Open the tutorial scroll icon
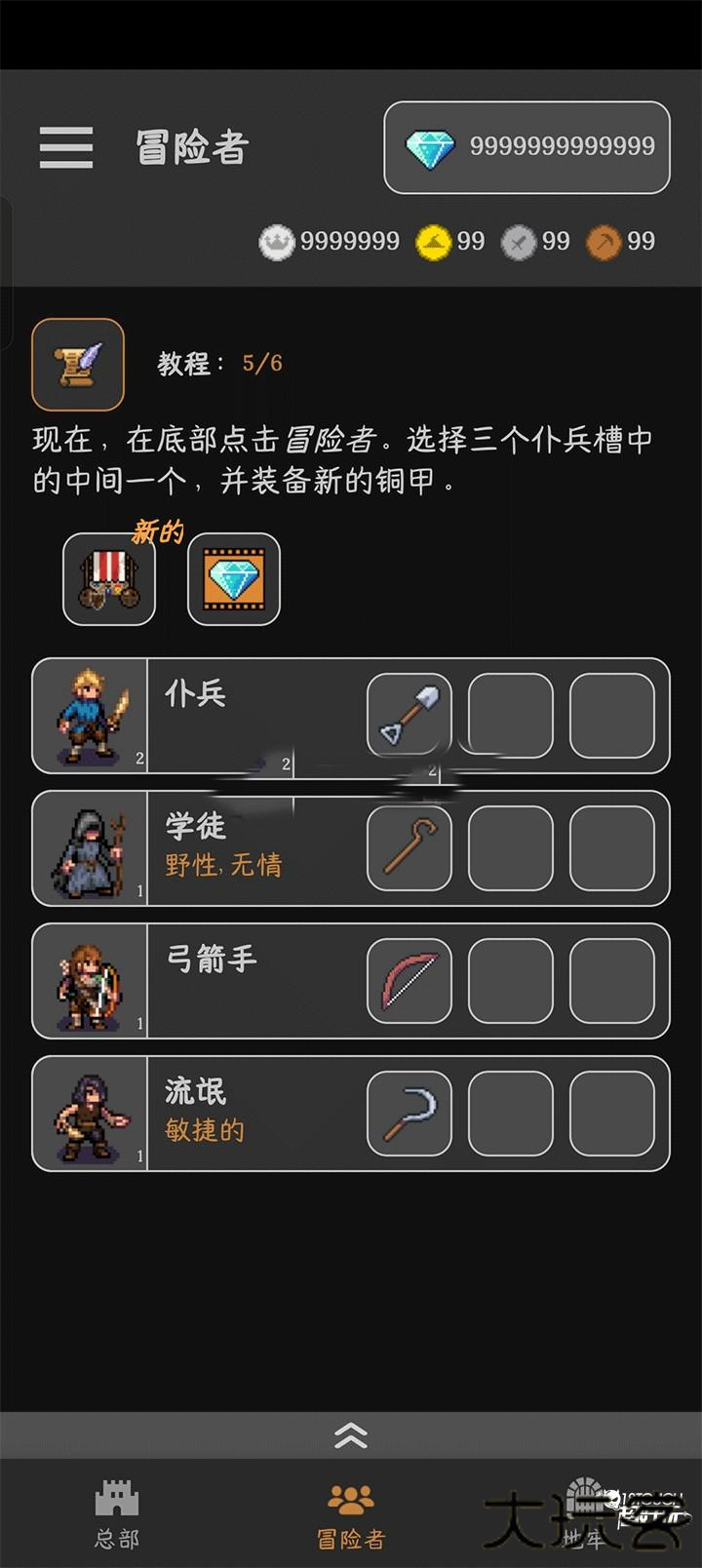 (x=78, y=364)
